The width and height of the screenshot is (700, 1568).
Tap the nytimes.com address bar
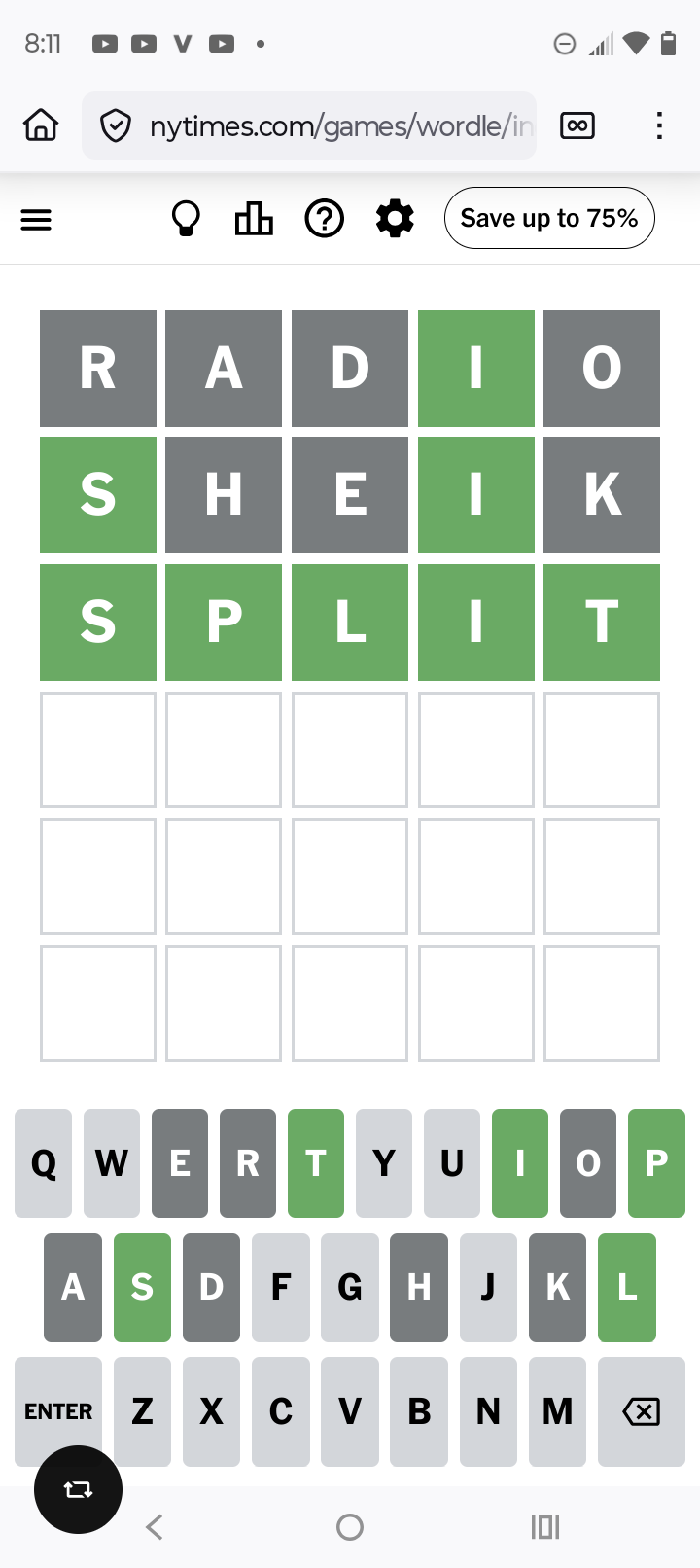click(x=309, y=125)
